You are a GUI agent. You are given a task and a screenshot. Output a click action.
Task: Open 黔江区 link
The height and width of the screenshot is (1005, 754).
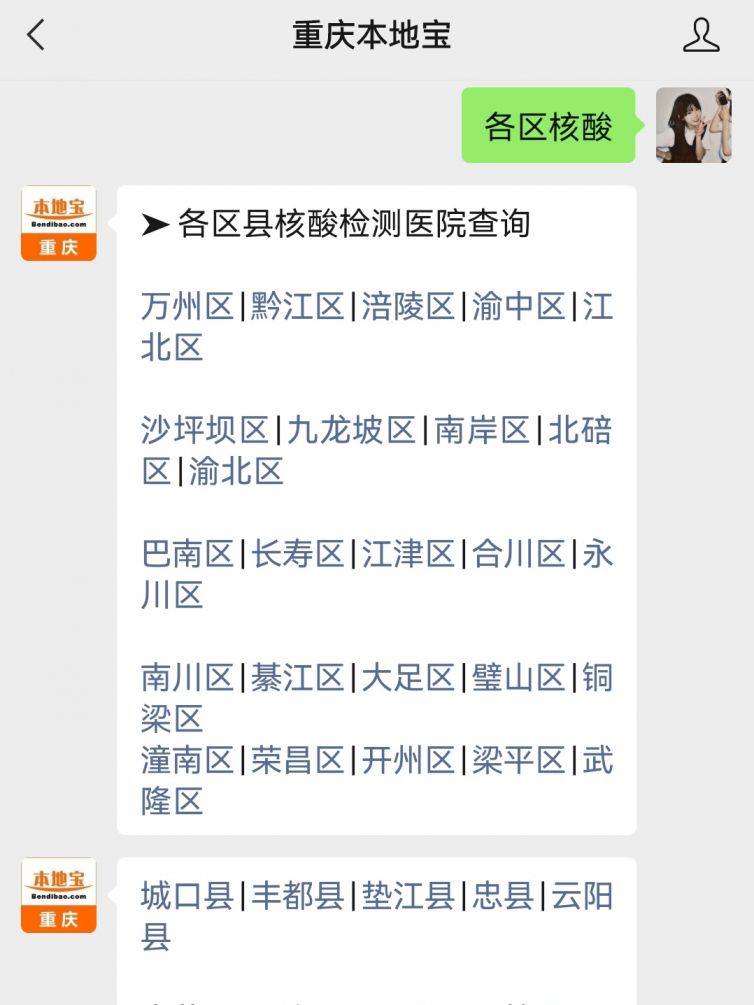(x=297, y=307)
